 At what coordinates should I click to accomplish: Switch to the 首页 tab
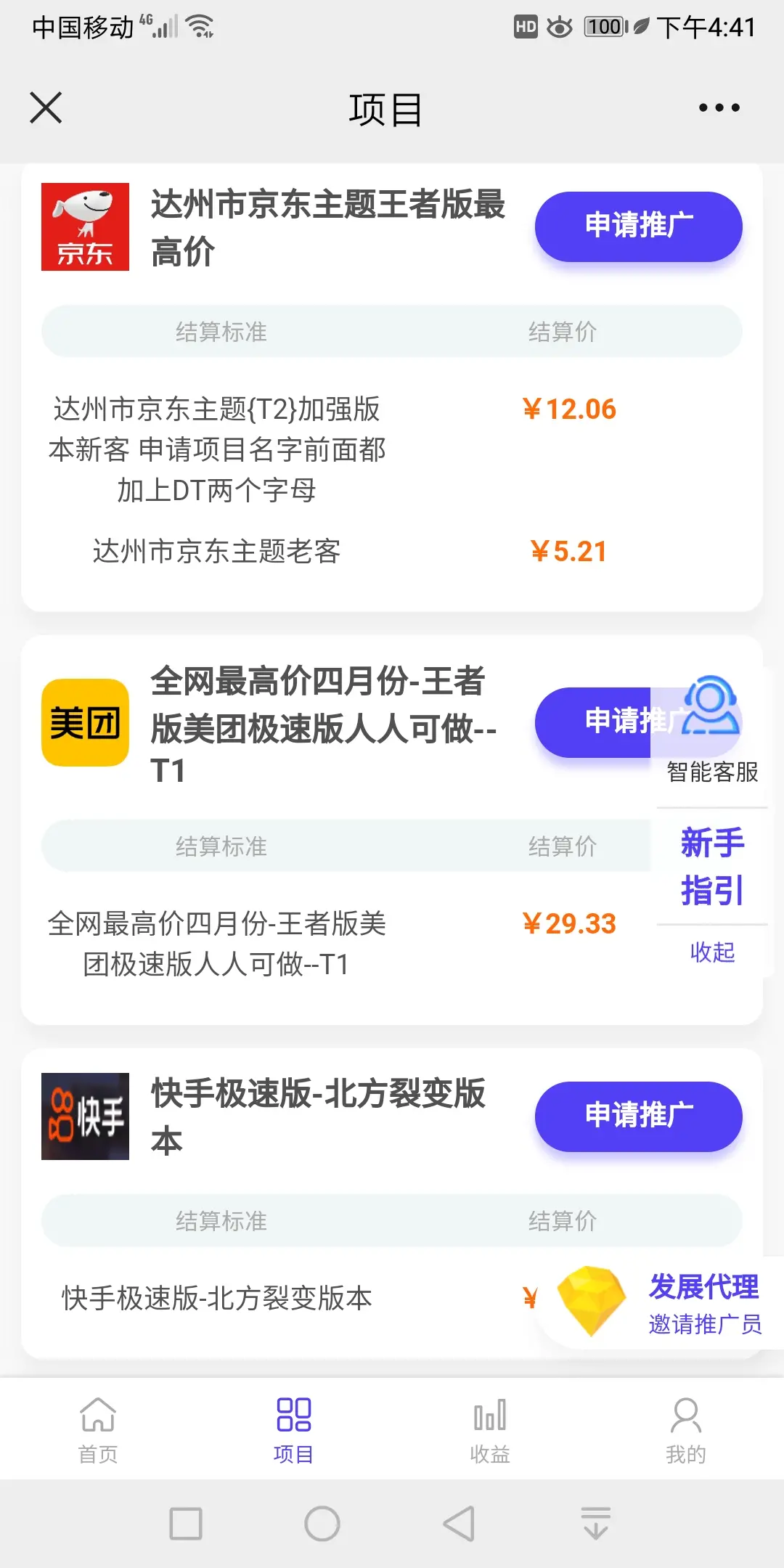98,1429
